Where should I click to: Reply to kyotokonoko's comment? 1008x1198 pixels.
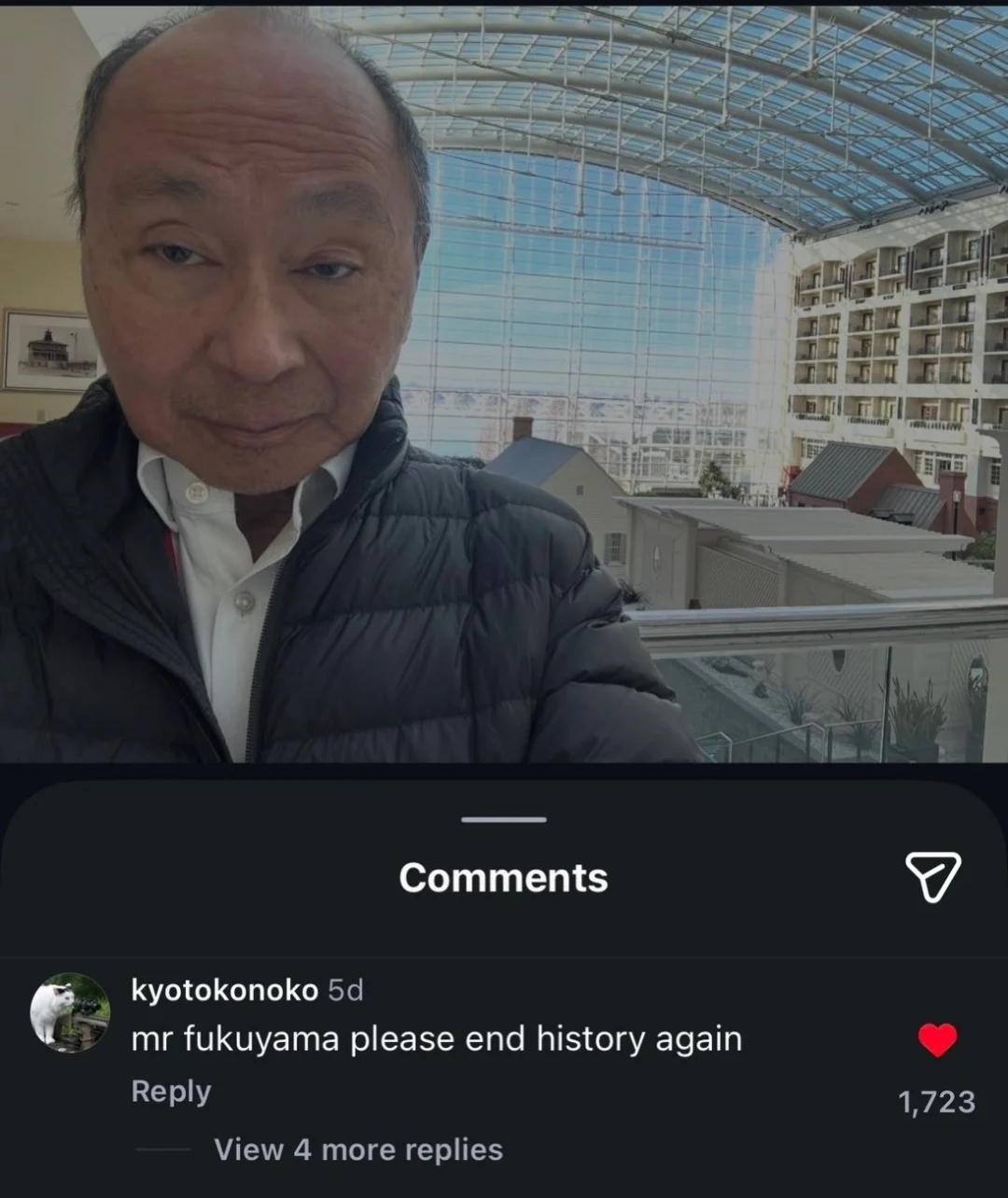coord(171,1092)
